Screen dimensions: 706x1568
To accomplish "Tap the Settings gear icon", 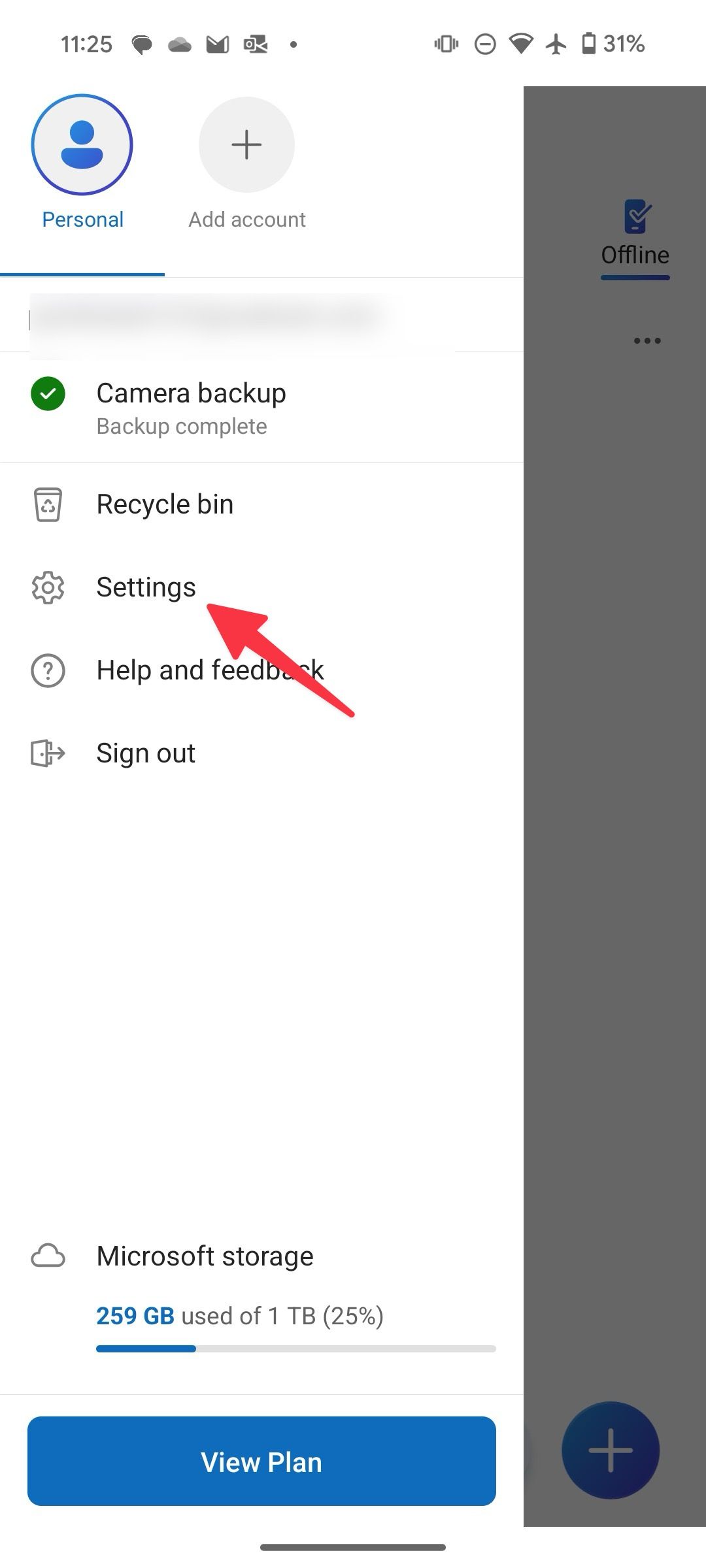I will tap(47, 587).
